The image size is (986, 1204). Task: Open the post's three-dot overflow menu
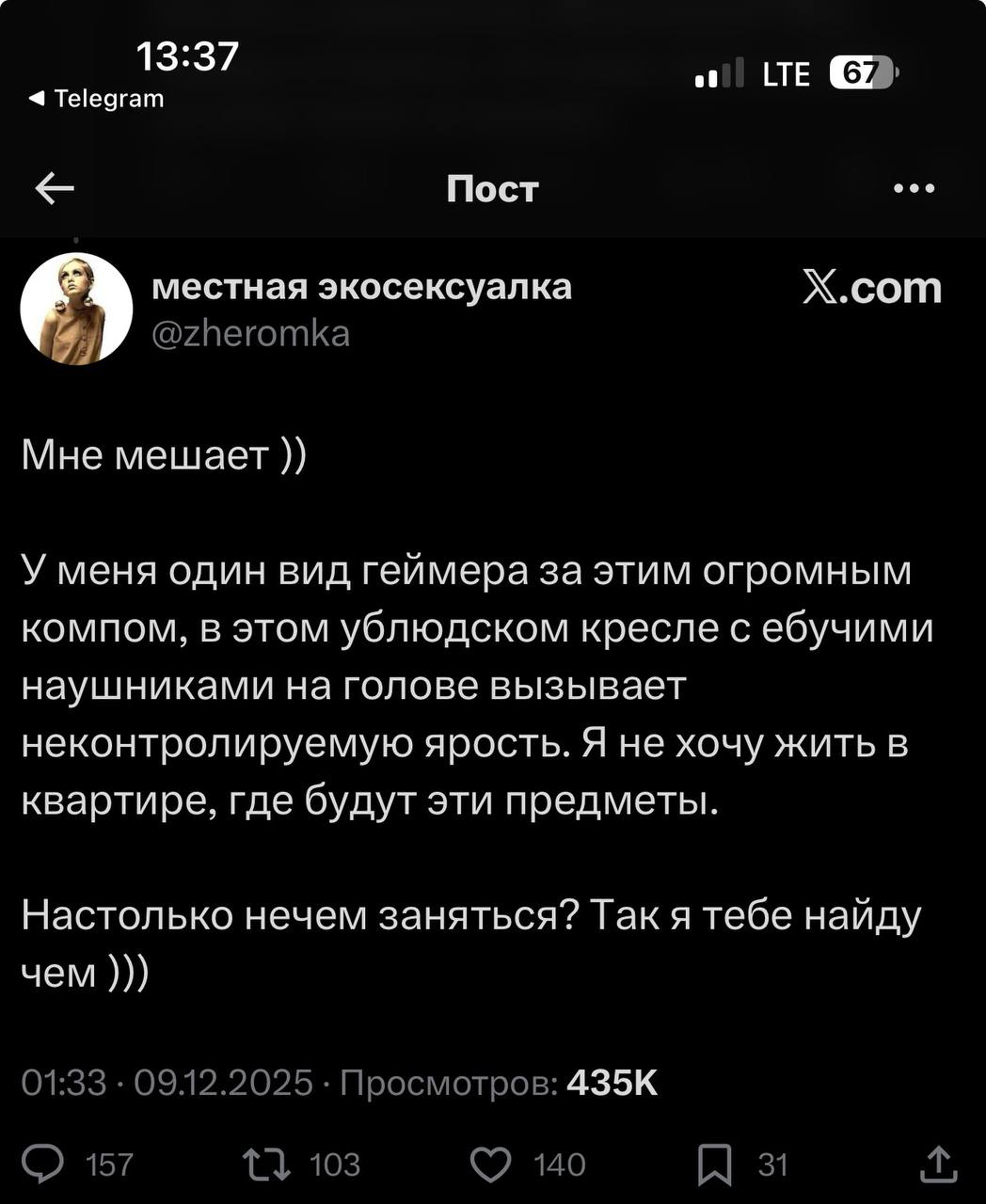914,189
